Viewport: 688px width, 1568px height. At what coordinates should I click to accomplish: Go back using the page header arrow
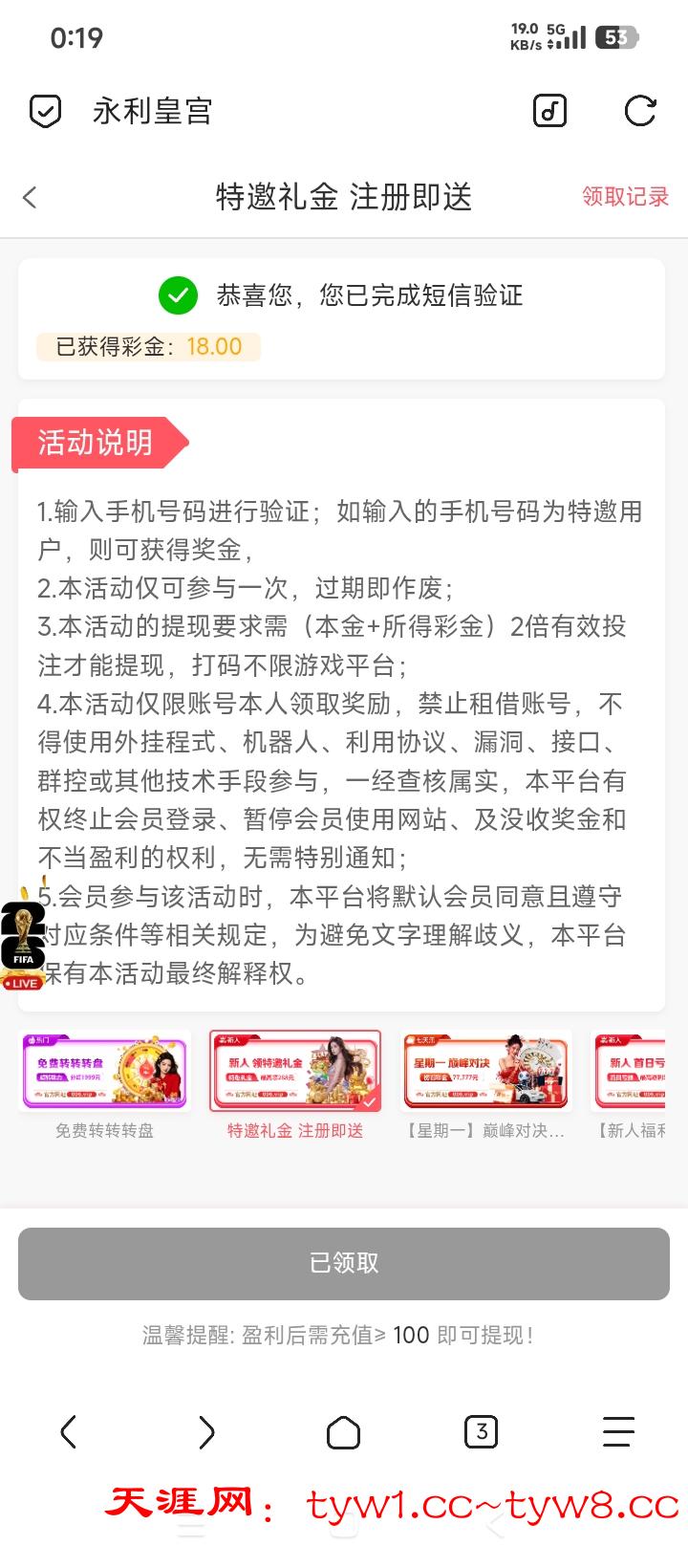[30, 197]
